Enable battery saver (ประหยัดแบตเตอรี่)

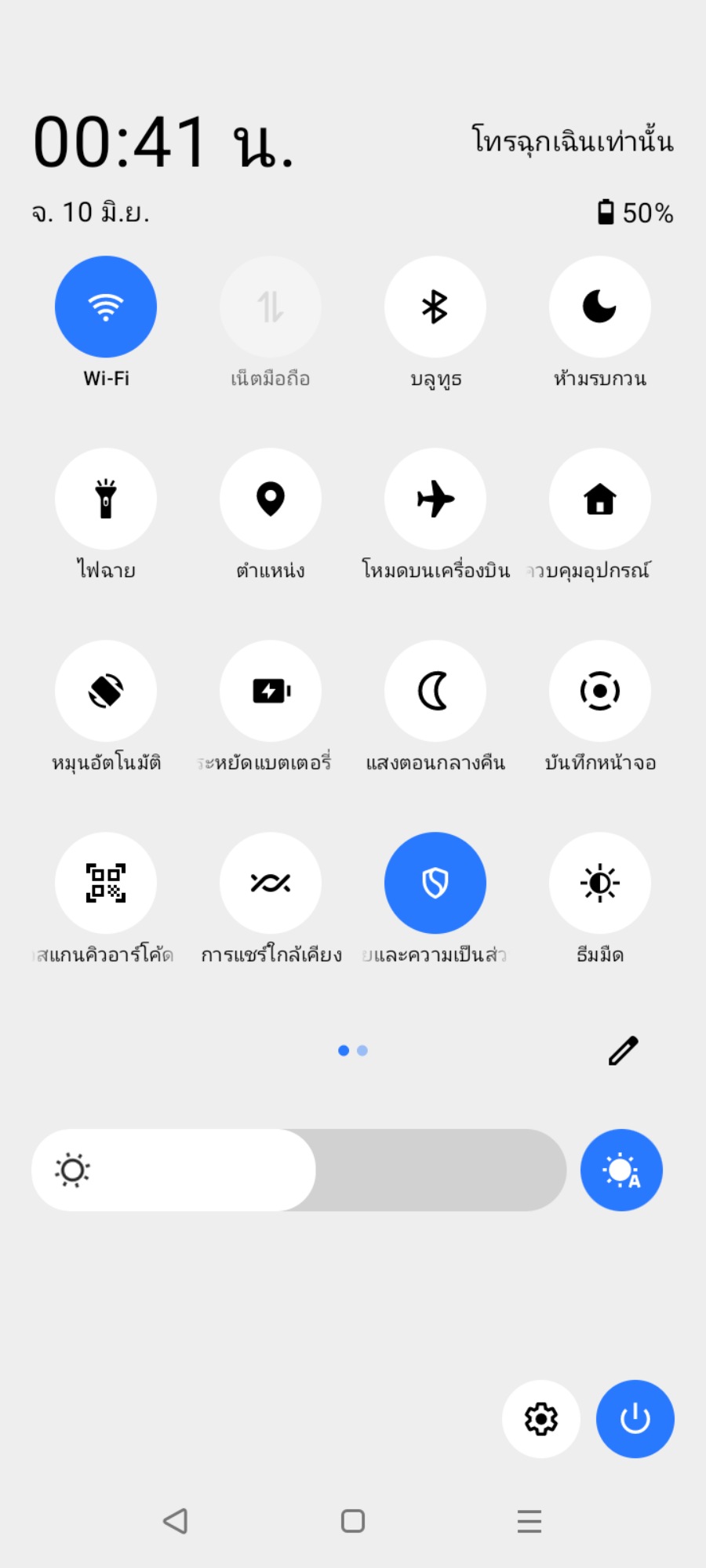pos(271,691)
